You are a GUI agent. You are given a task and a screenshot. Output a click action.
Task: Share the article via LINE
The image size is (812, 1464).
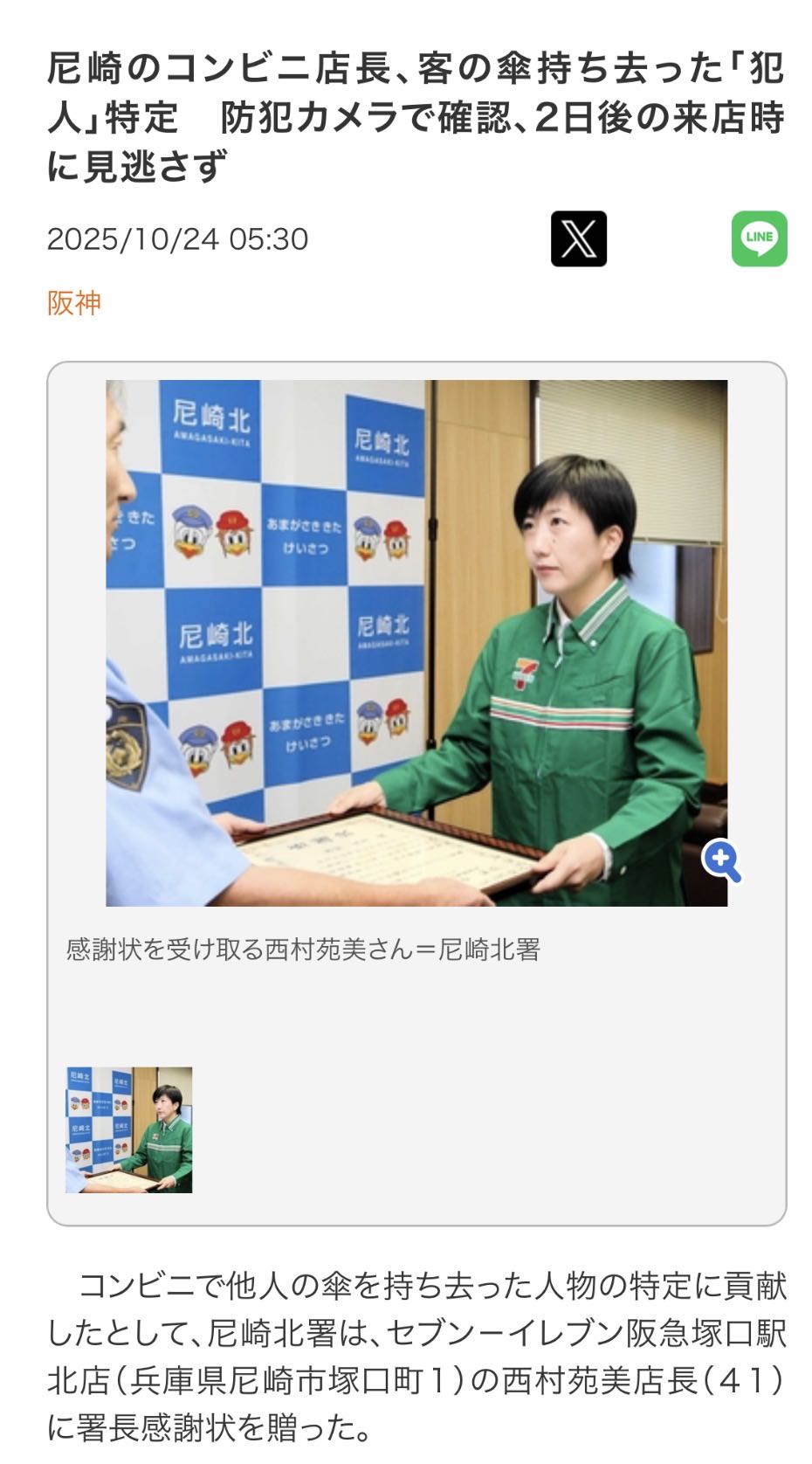coord(759,238)
